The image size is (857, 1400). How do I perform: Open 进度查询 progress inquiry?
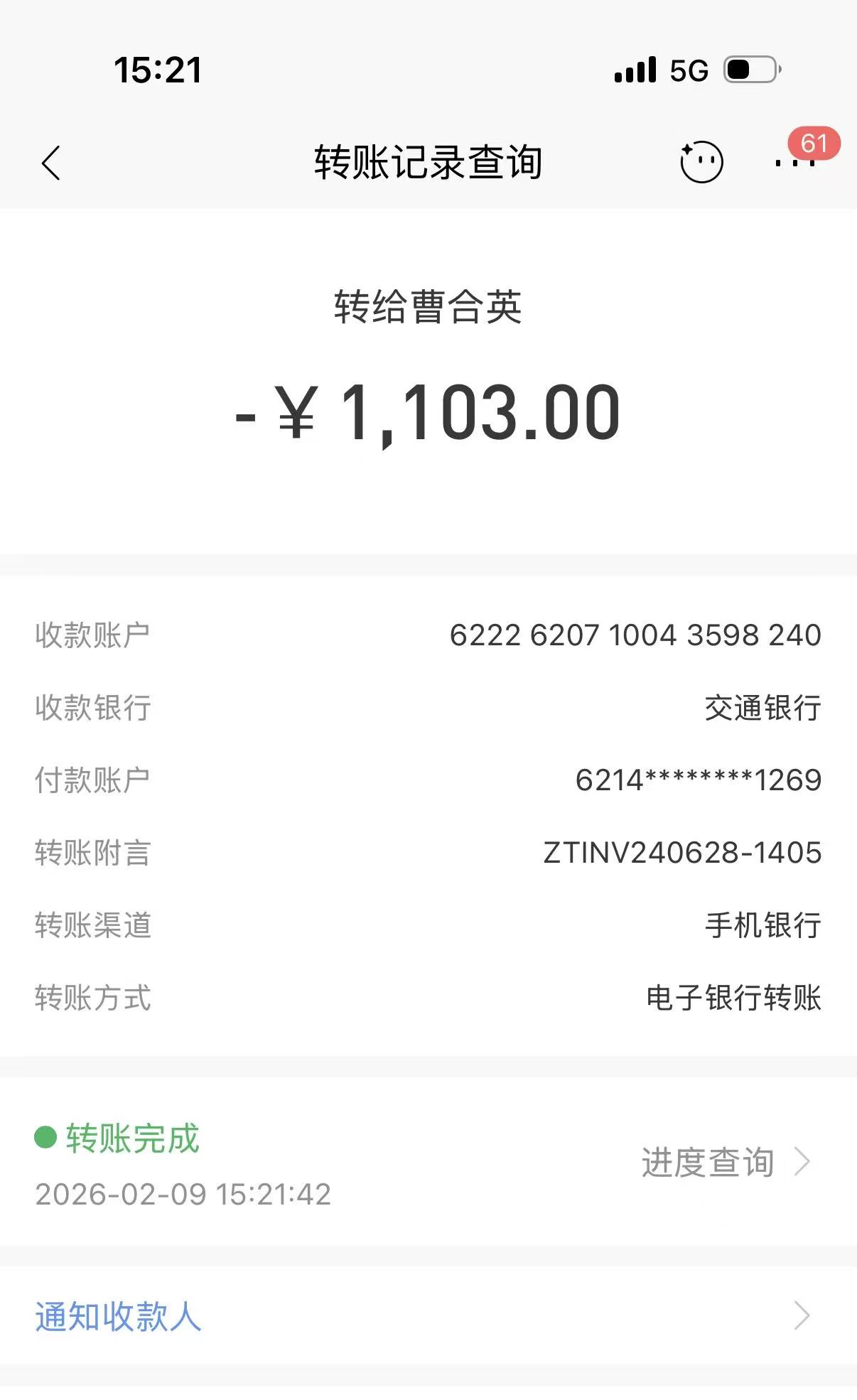(725, 1163)
